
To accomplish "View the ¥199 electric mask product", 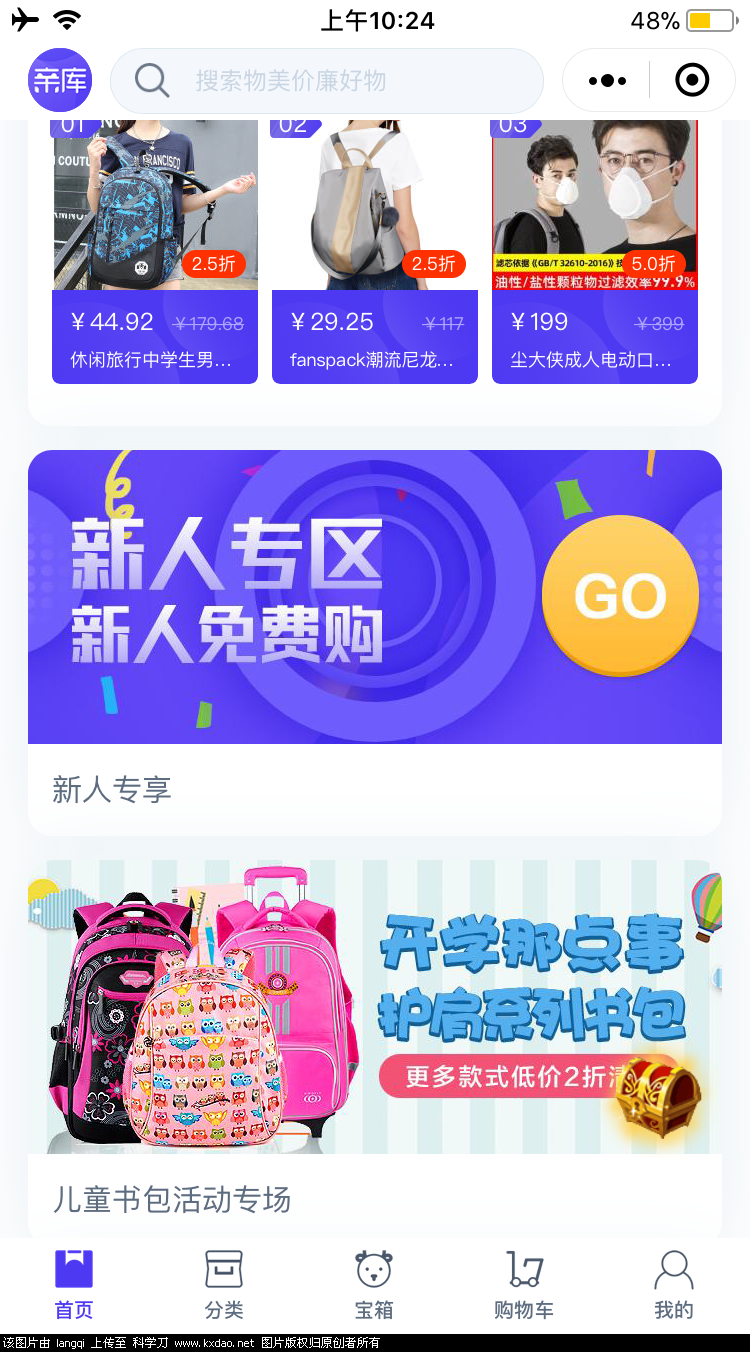I will pos(595,250).
